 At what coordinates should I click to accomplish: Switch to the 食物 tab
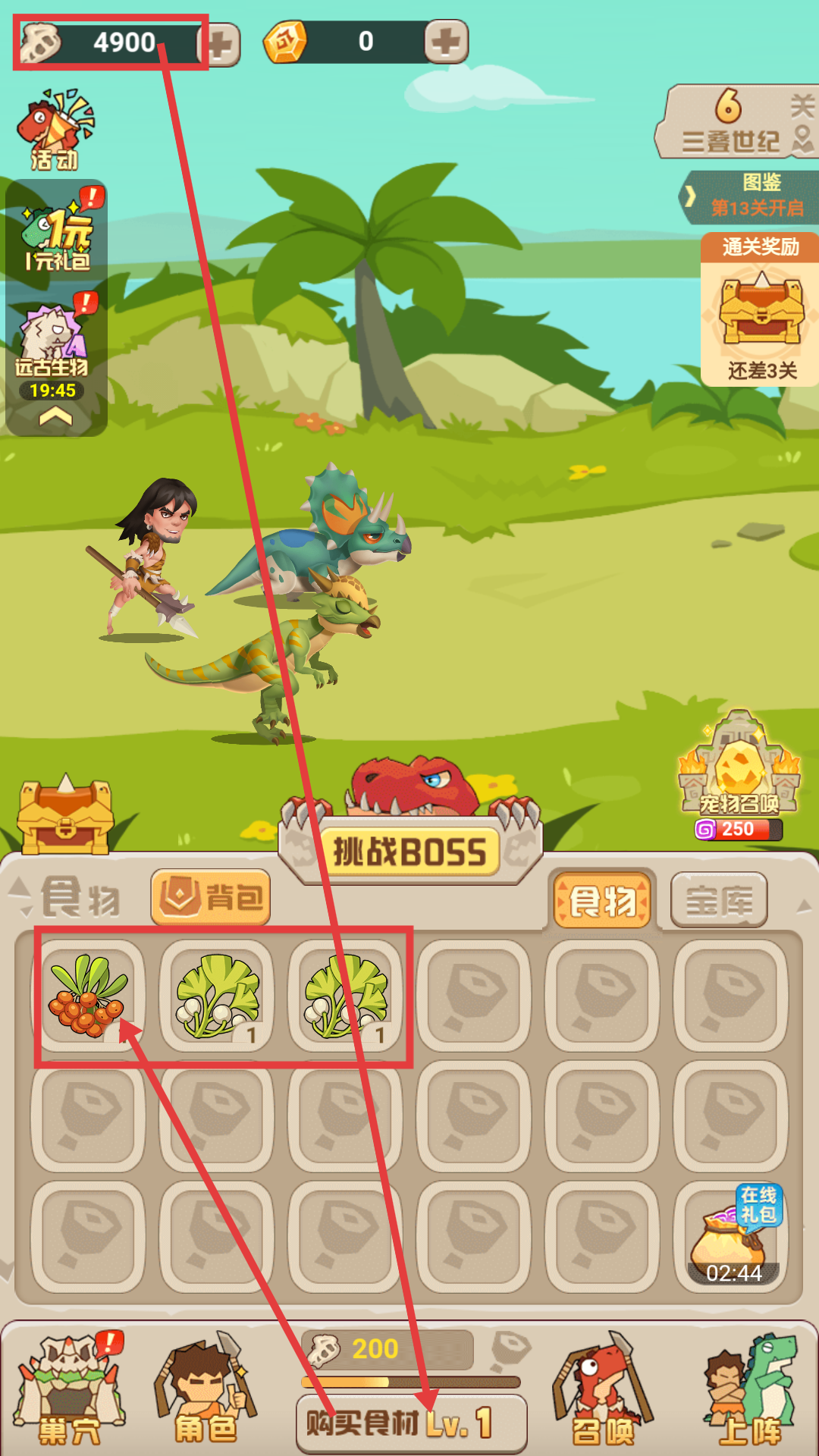pos(602,901)
